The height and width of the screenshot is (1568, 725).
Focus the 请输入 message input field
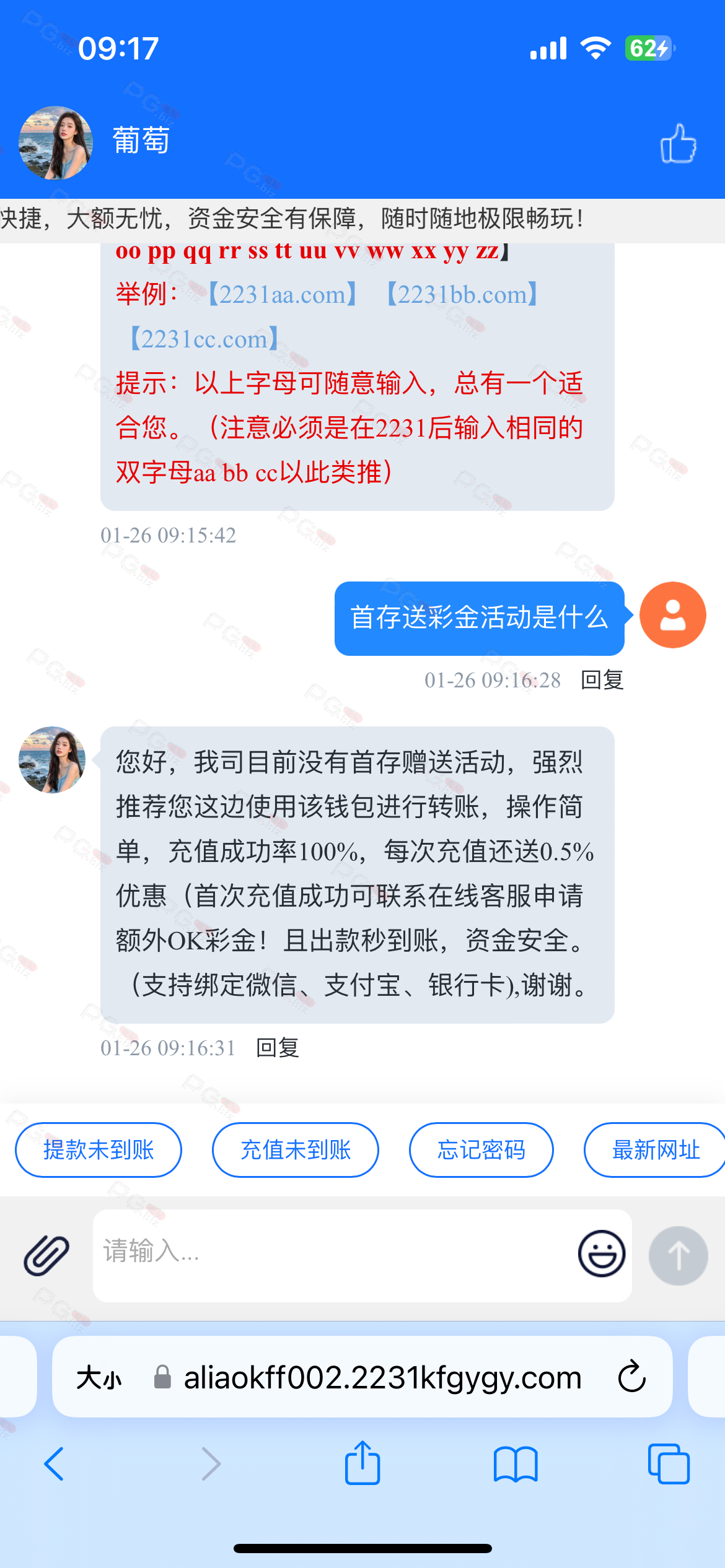tap(328, 1252)
